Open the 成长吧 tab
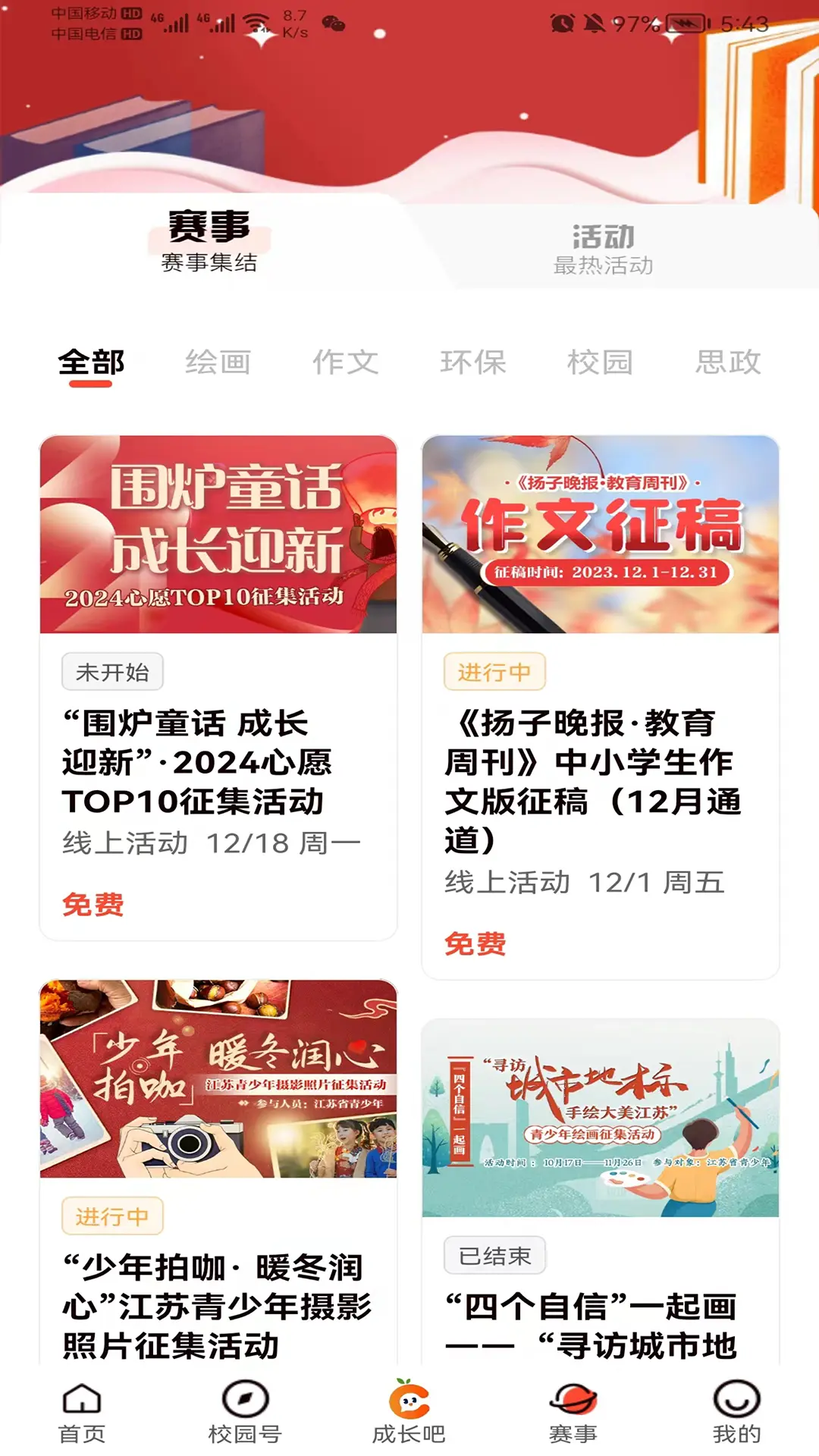 click(x=409, y=1412)
